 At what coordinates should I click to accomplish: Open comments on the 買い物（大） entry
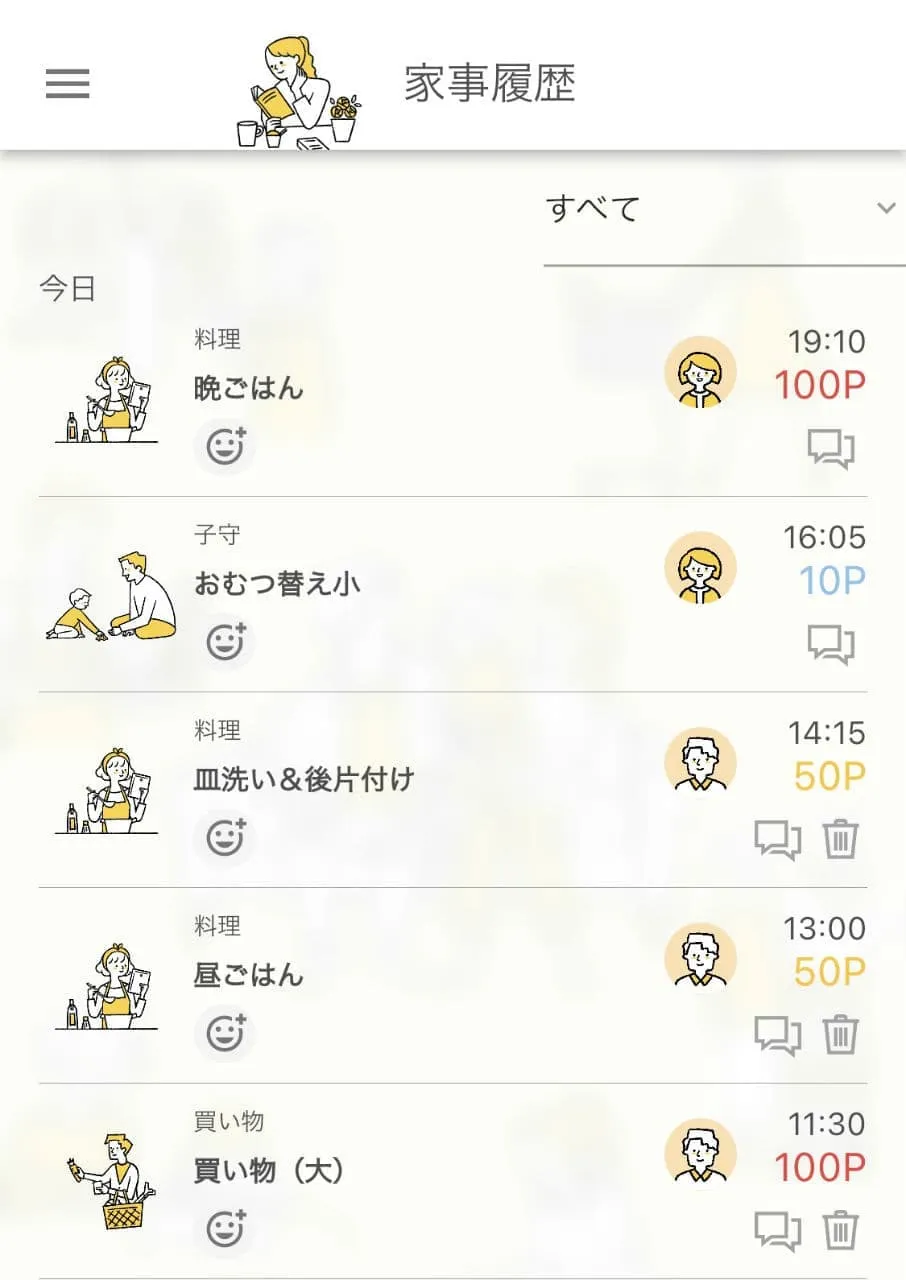778,1231
